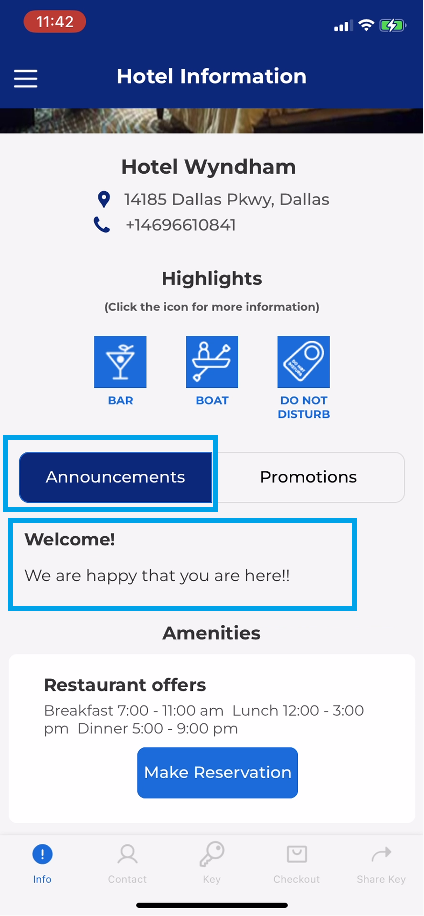Tap the Bar highlight icon
The image size is (424, 916).
tap(120, 362)
